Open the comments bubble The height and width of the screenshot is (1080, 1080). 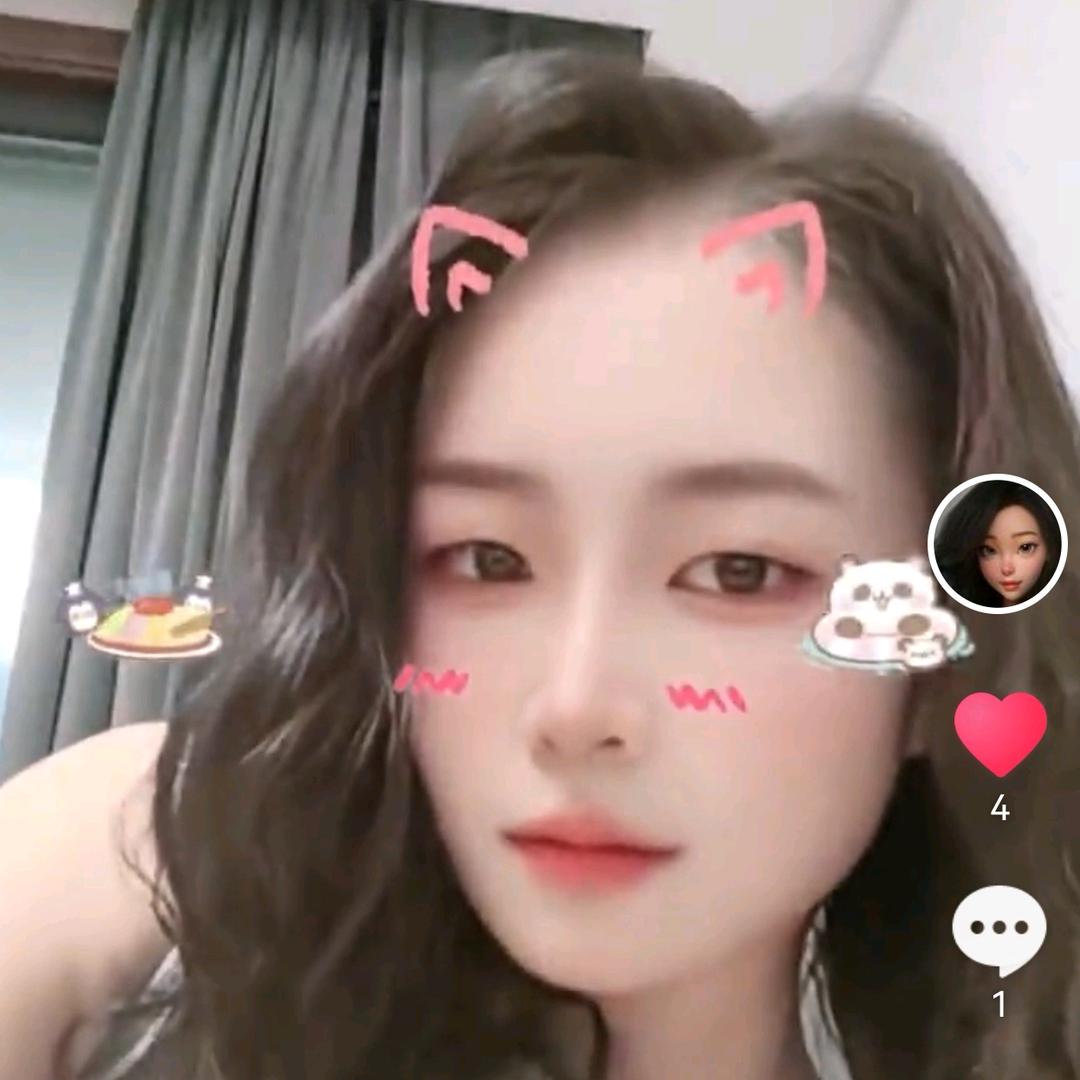(999, 929)
